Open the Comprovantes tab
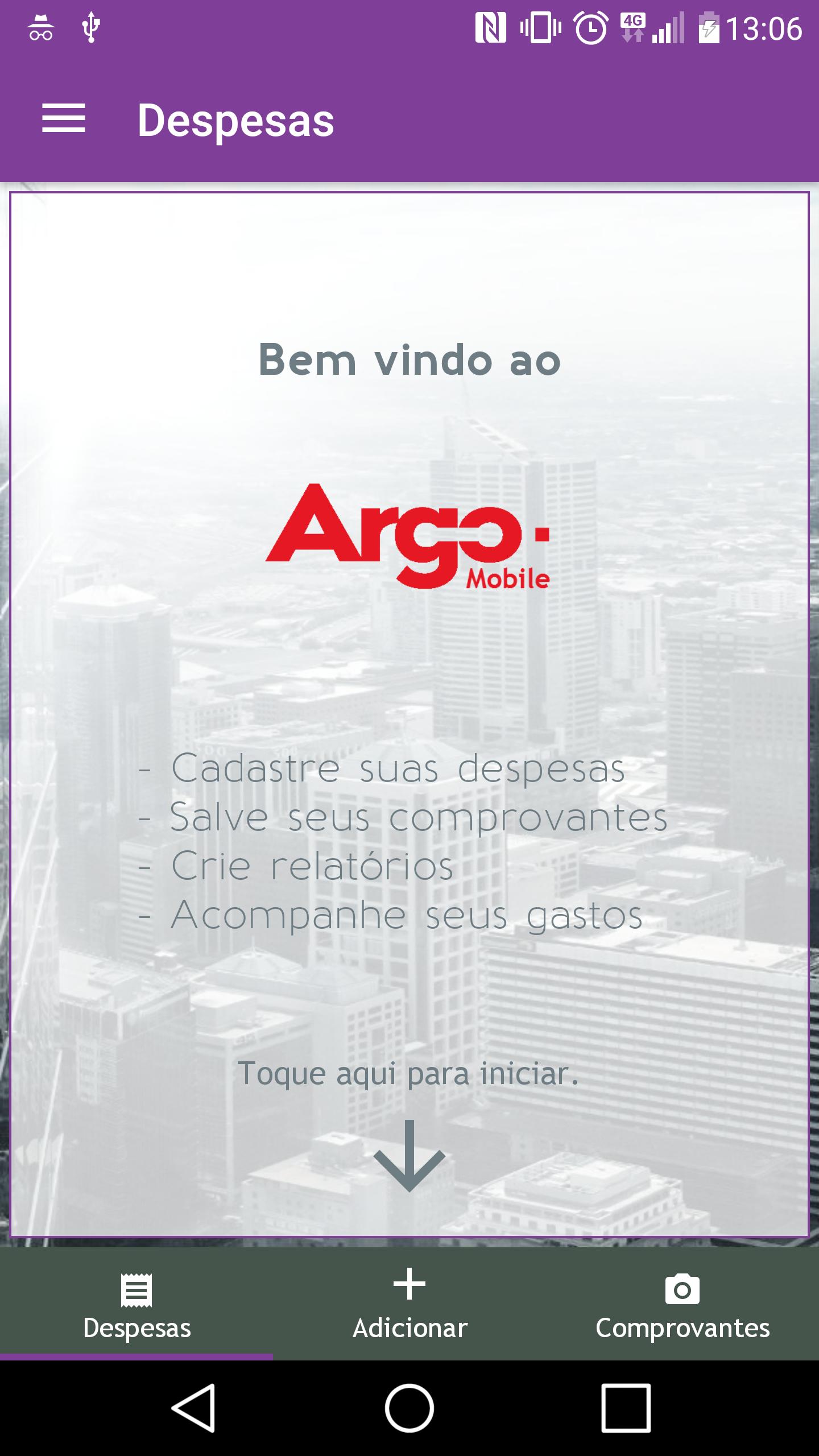Screen dimensions: 819x1456 point(682,1305)
